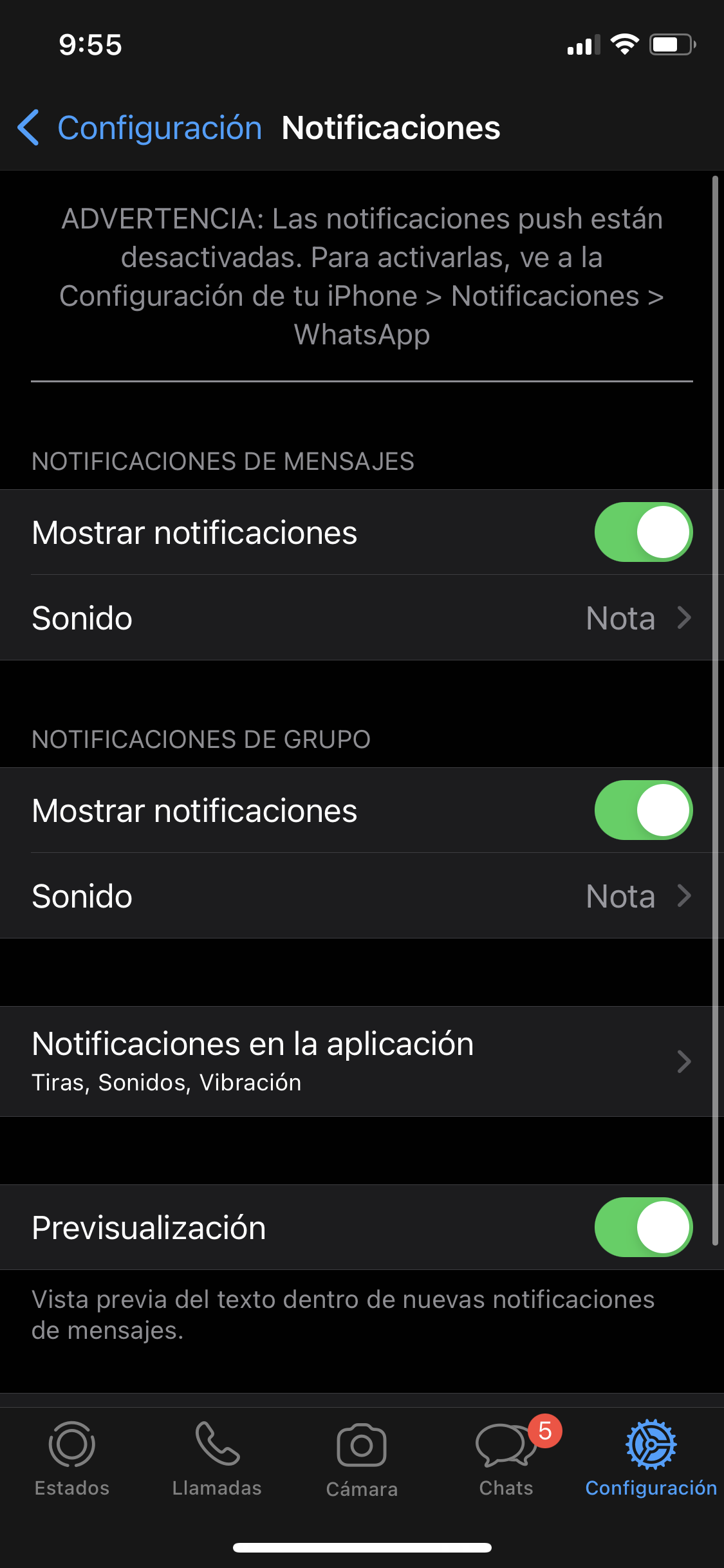Disable Mostrar notificaciones for mensajes
Viewport: 724px width, 1568px height.
[x=643, y=532]
